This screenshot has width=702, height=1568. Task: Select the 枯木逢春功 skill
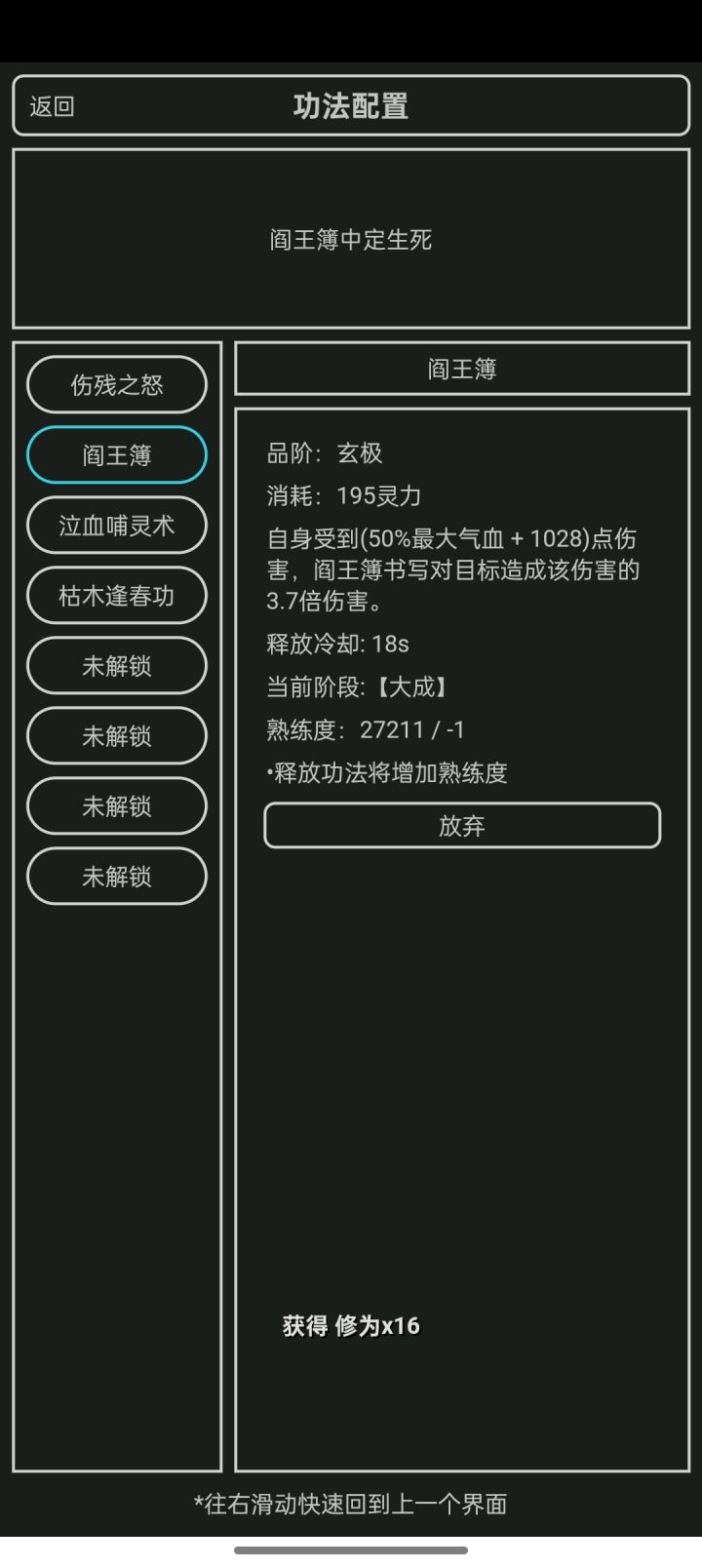116,595
